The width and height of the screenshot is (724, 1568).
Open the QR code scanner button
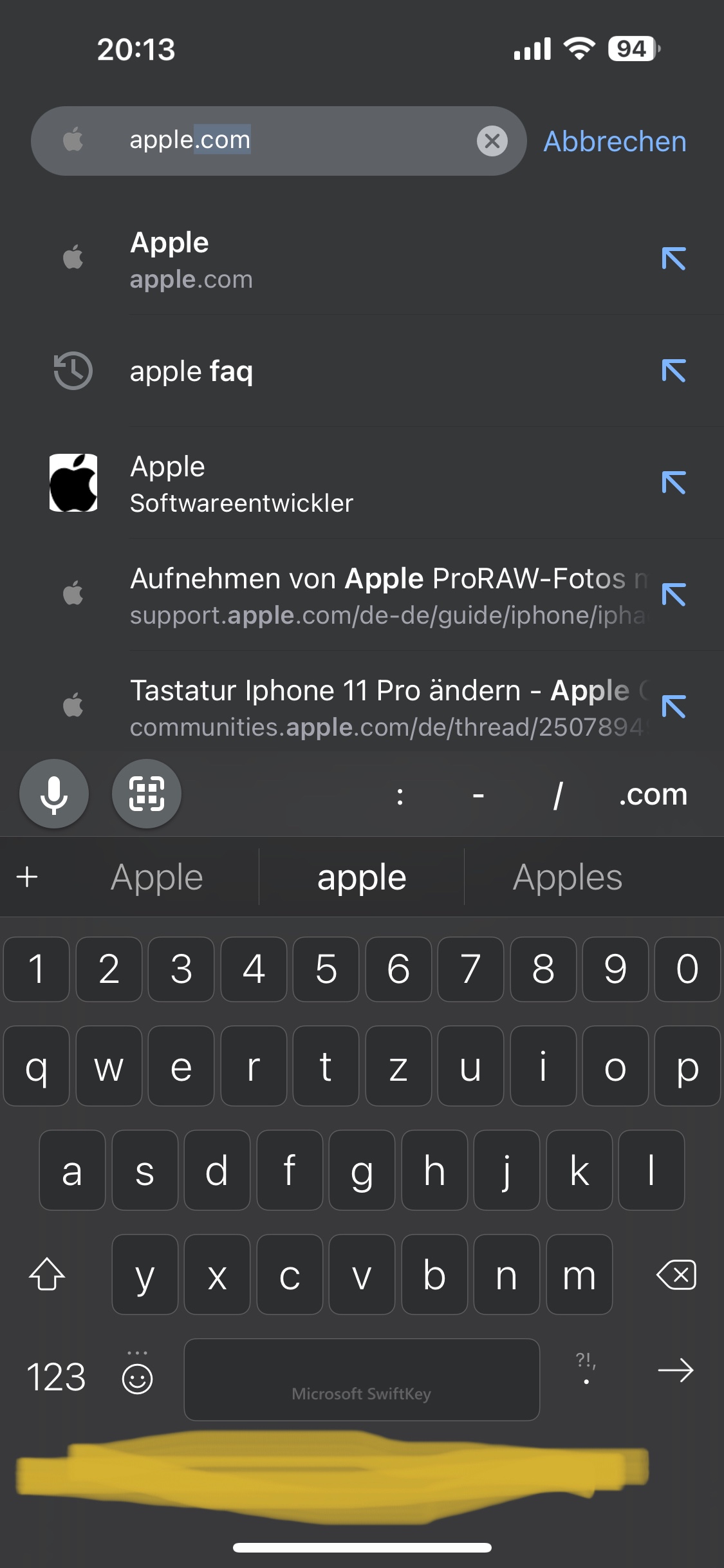pos(147,794)
